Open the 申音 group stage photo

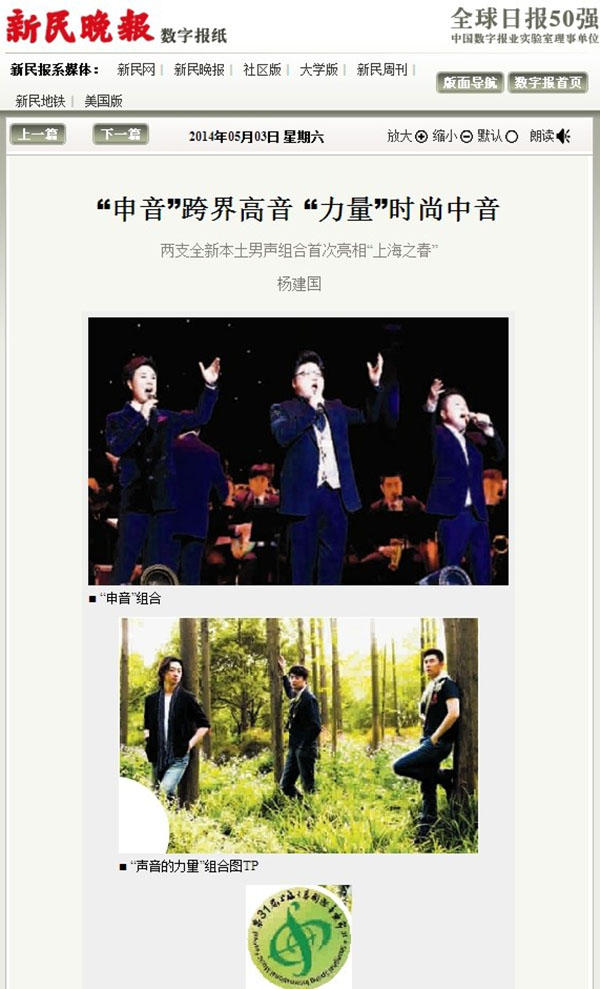(298, 451)
